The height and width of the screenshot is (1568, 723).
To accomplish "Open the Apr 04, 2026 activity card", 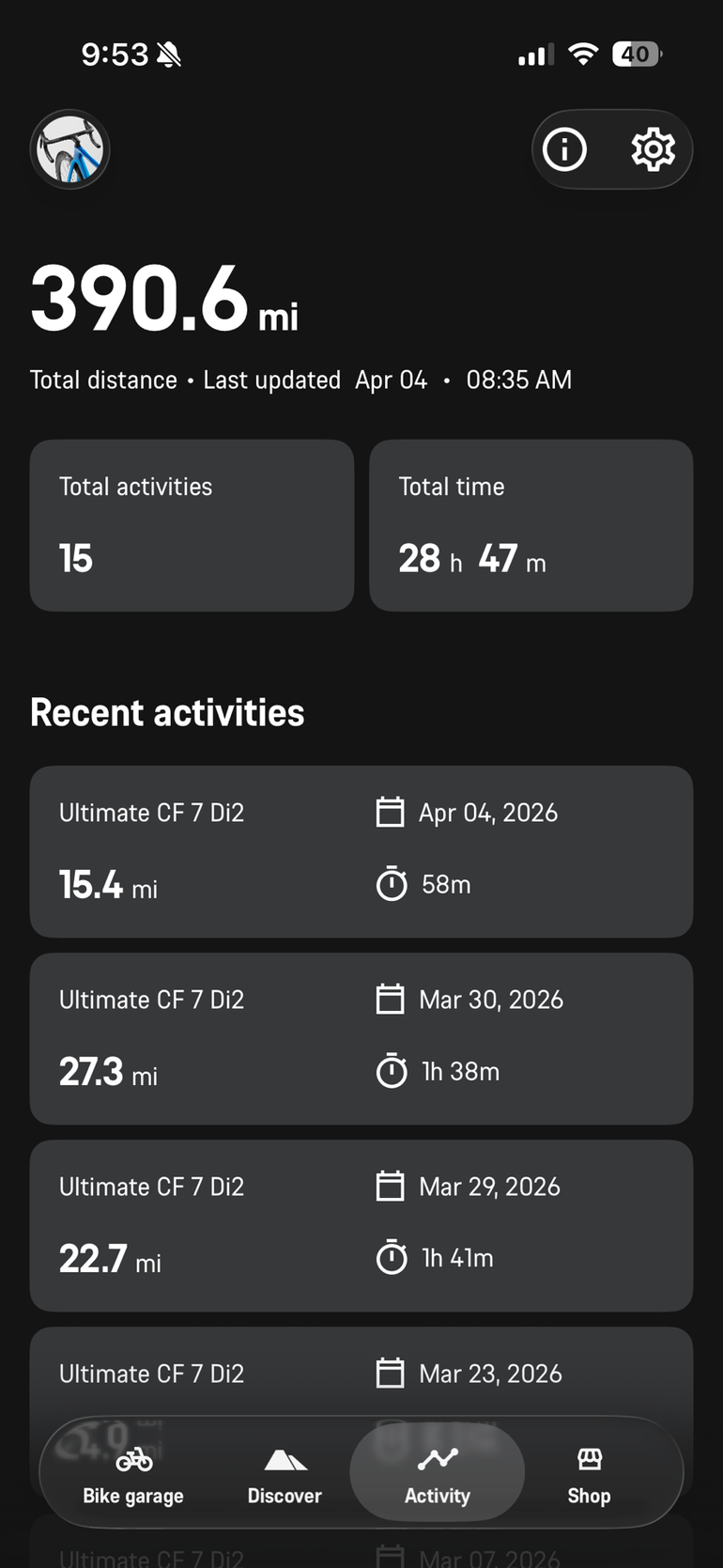I will pyautogui.click(x=361, y=851).
